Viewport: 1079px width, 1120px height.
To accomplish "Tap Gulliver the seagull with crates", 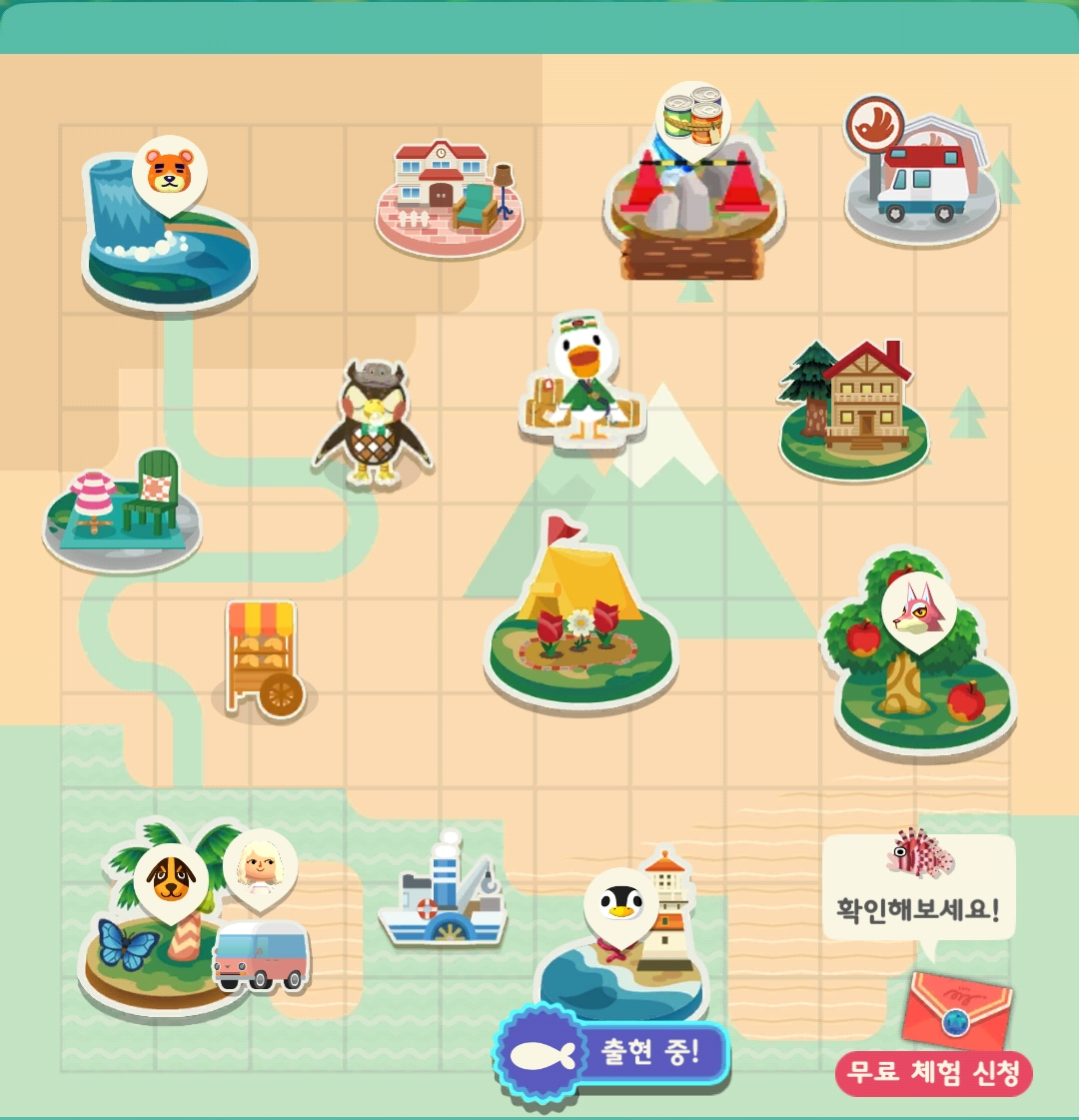I will click(582, 385).
